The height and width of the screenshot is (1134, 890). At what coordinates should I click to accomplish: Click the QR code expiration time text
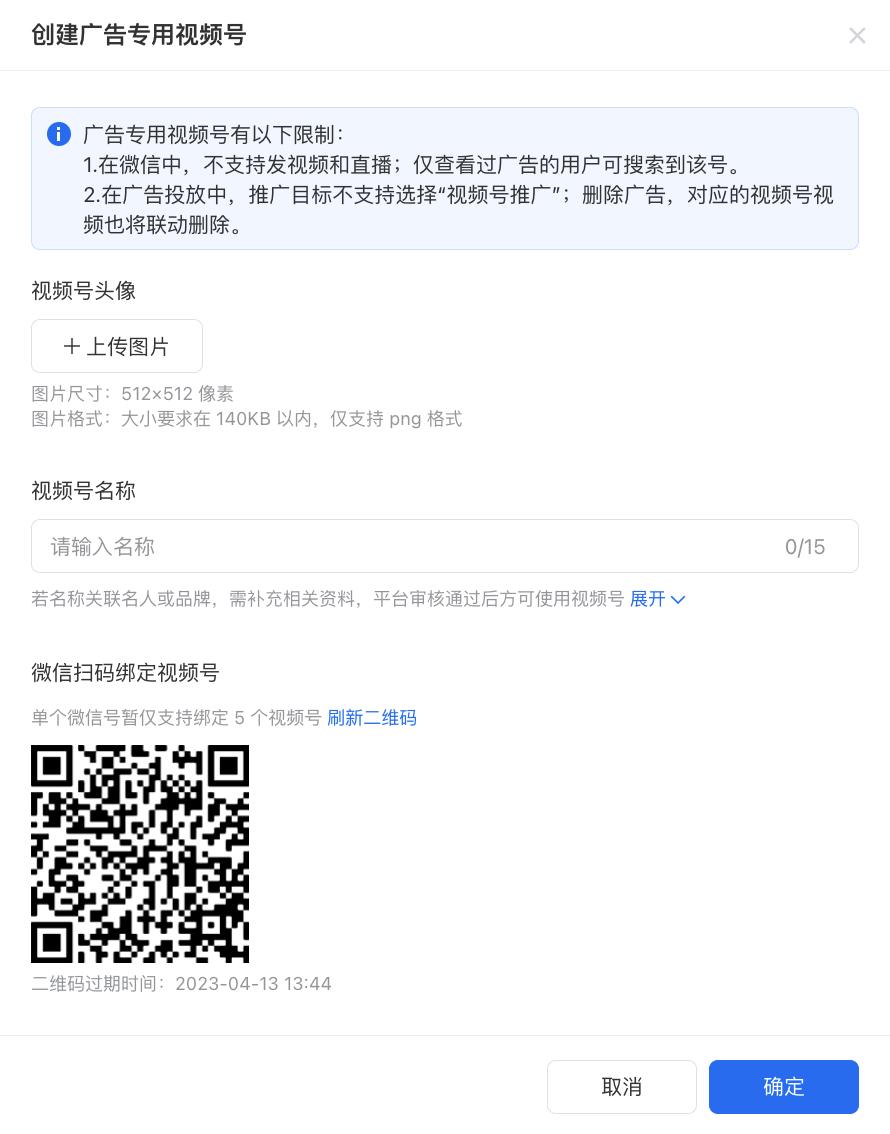tap(181, 984)
